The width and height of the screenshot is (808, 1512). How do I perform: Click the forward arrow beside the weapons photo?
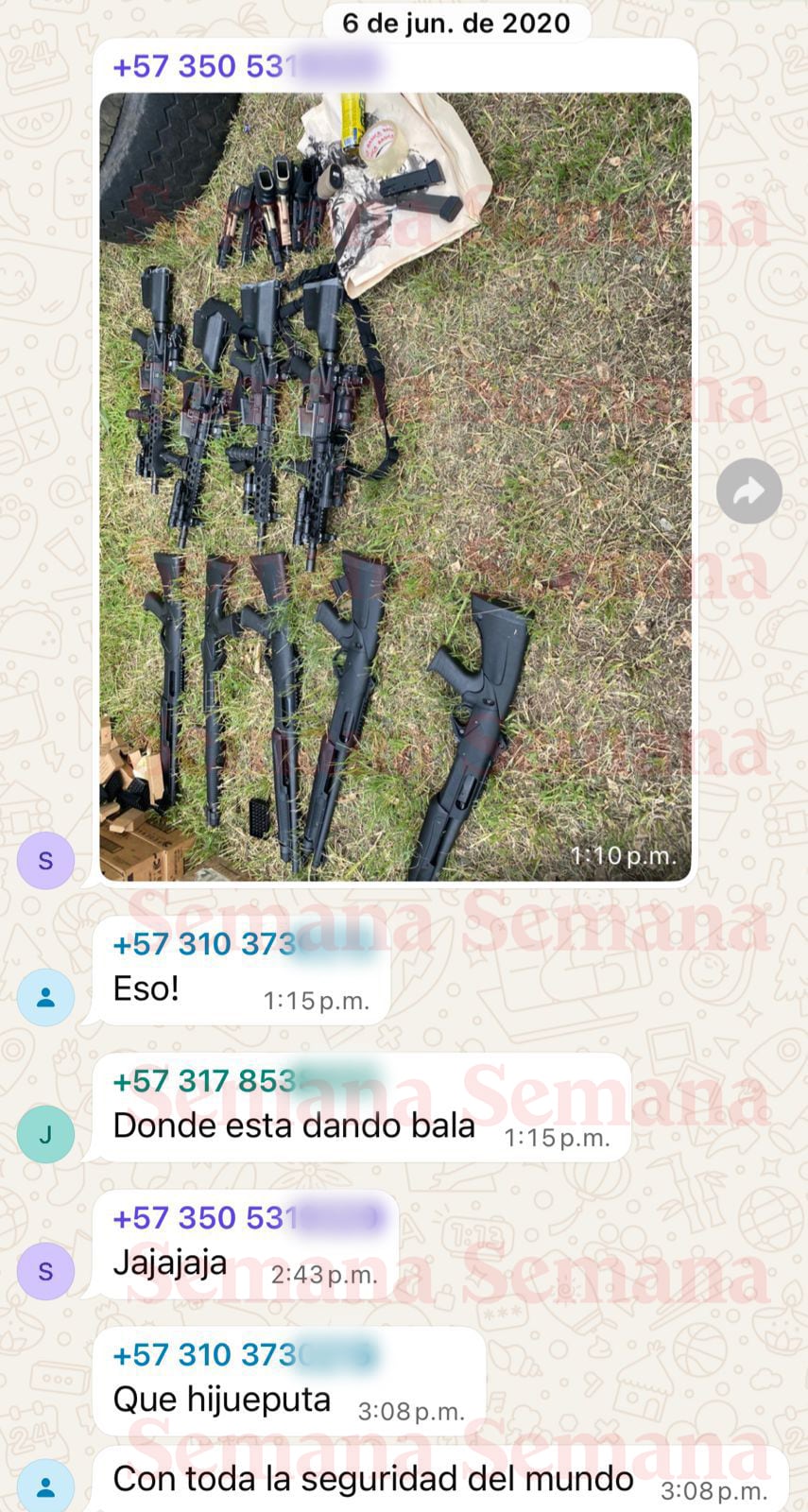(748, 490)
